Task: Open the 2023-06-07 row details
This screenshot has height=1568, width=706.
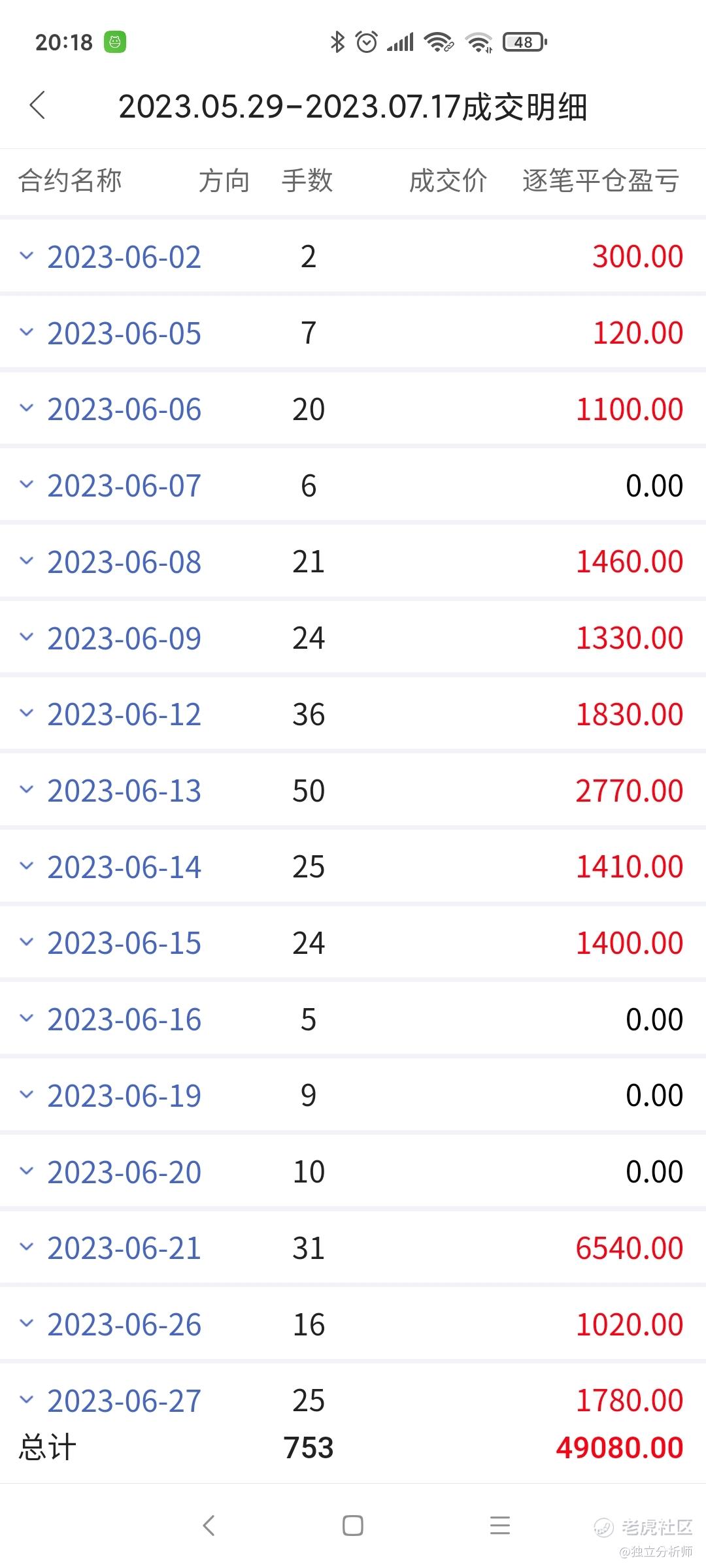Action: (x=353, y=485)
